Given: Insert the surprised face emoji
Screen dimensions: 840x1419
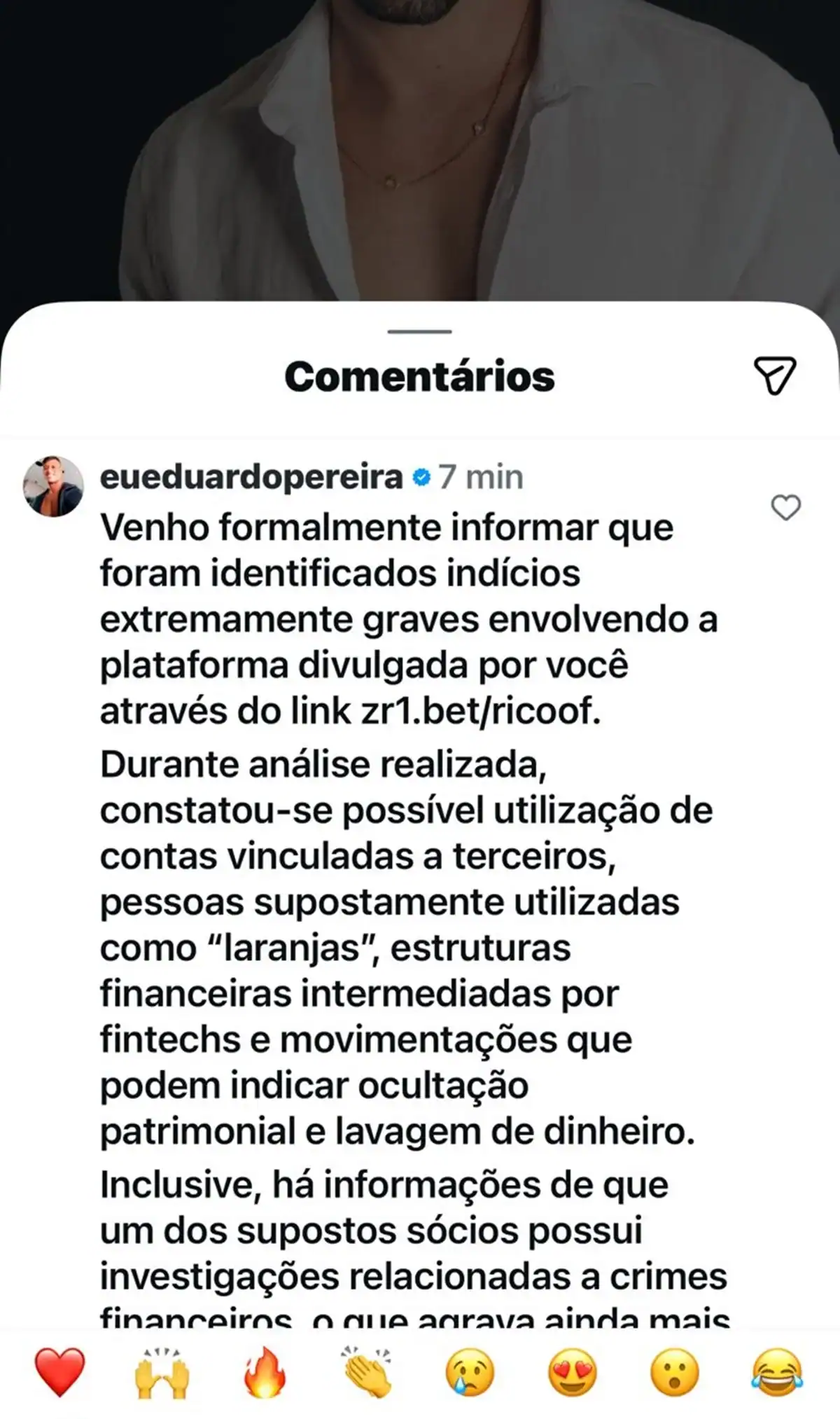Looking at the screenshot, I should click(675, 1372).
